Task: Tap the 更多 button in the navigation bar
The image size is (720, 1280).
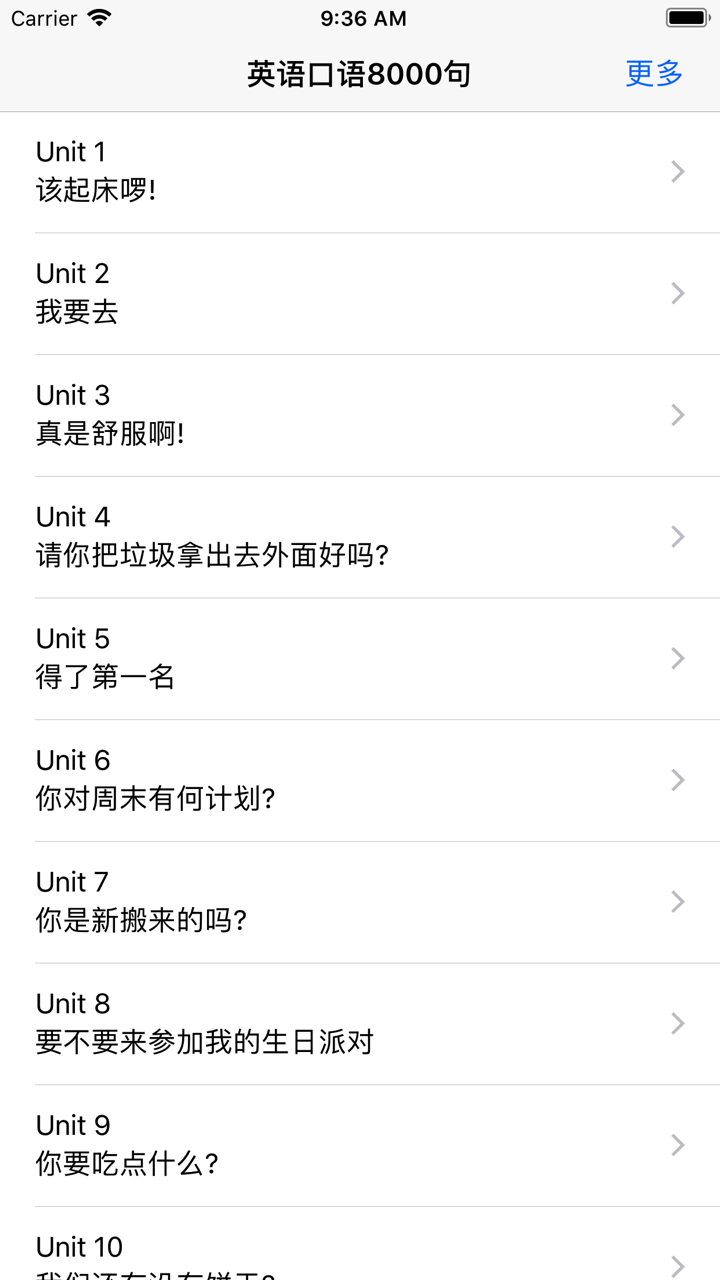Action: (653, 73)
